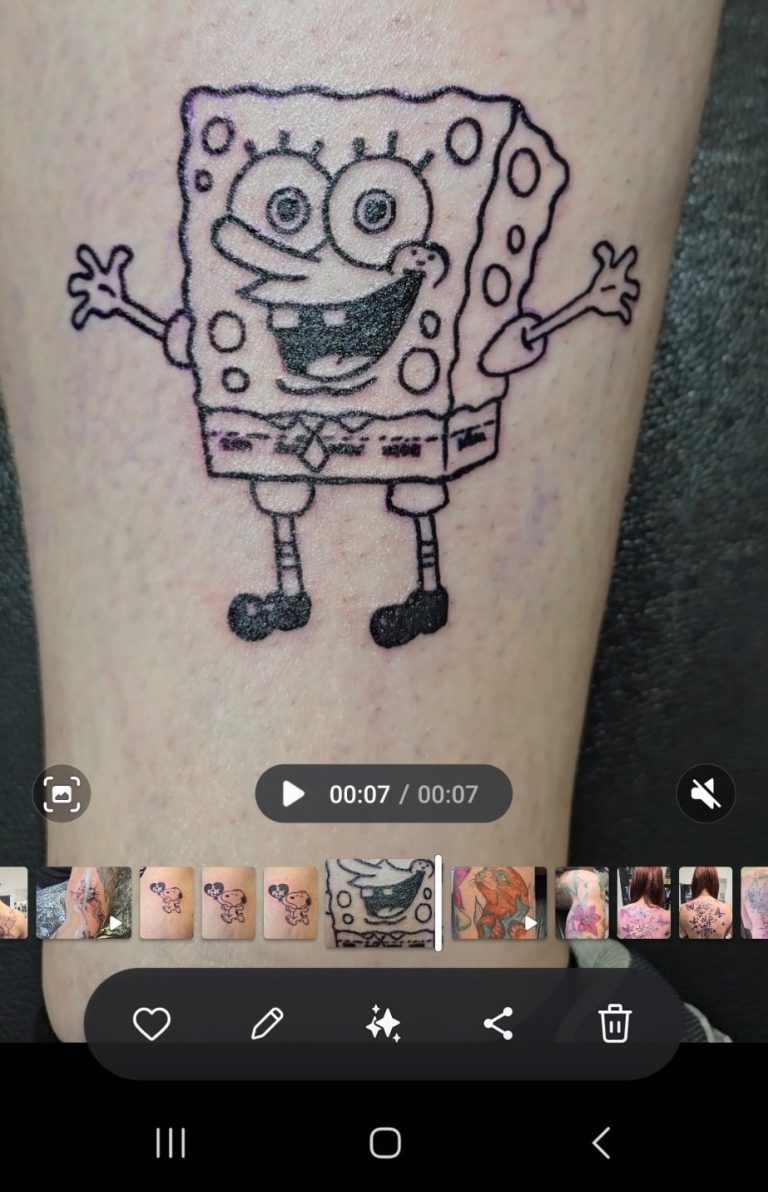
Task: Delete this video with trash icon
Action: pyautogui.click(x=614, y=1023)
